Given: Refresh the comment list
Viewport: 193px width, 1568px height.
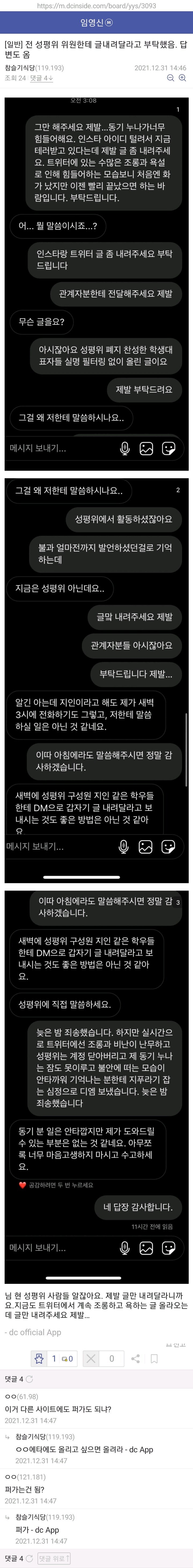Looking at the screenshot, I should coord(29,1379).
